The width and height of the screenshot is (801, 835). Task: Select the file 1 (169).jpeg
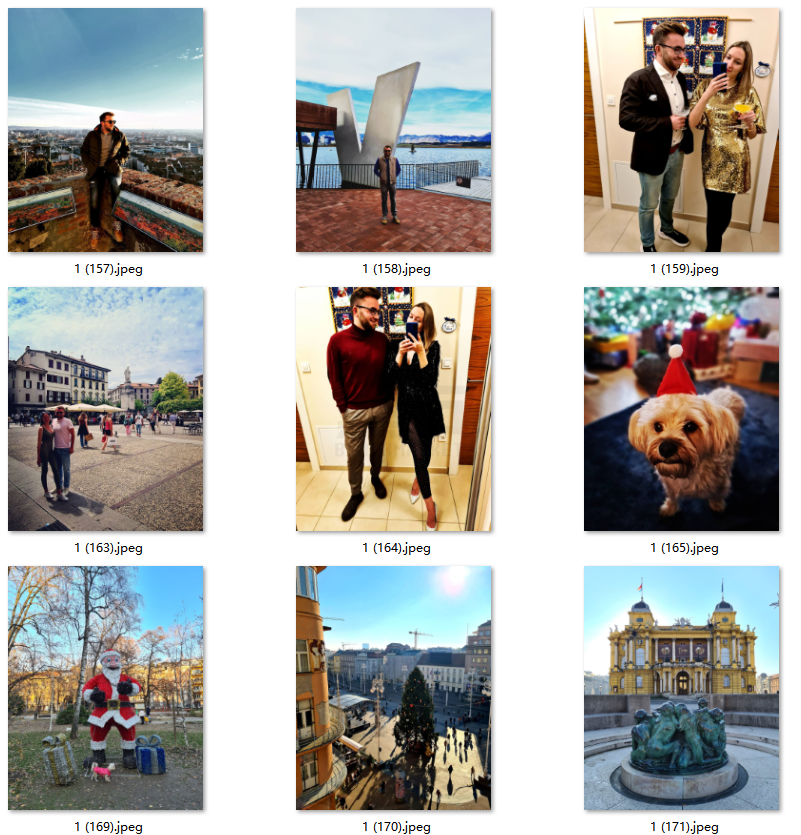pos(105,688)
